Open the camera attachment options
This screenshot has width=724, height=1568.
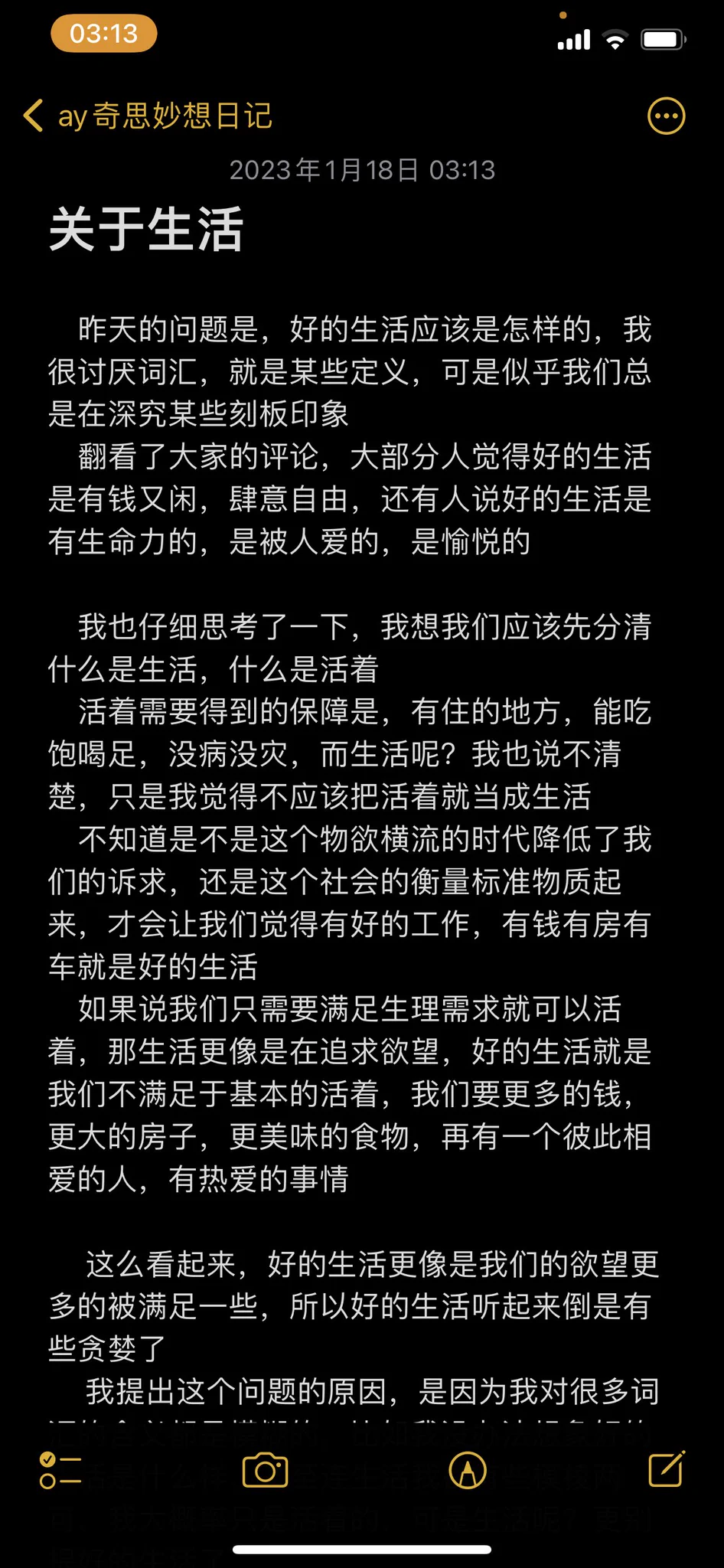tap(265, 1470)
